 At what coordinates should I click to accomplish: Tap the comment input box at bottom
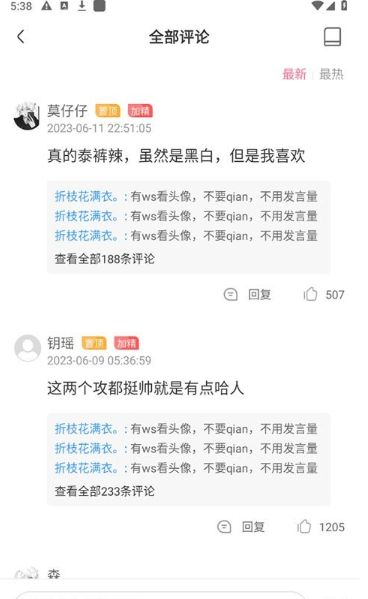pos(160,595)
